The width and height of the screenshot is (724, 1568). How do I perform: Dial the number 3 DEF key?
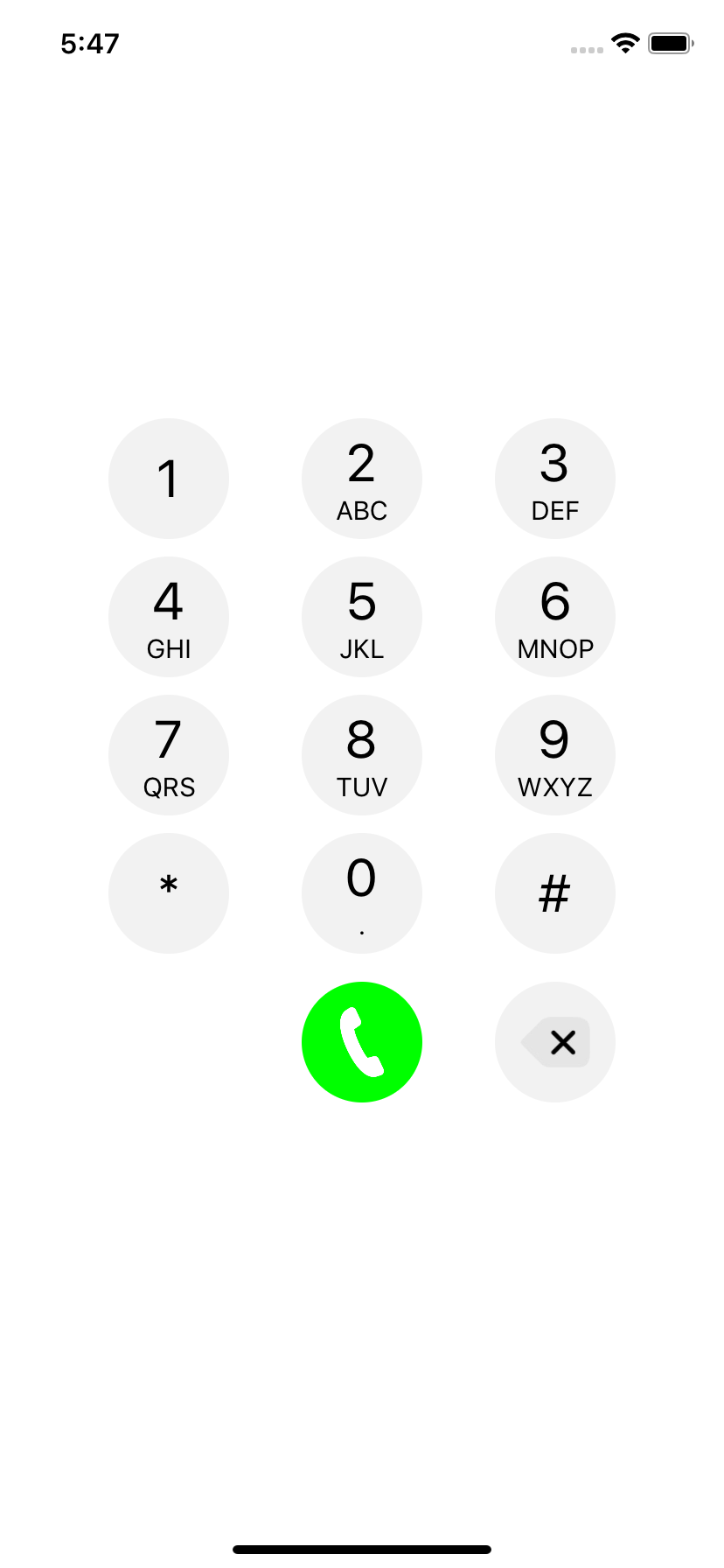555,478
